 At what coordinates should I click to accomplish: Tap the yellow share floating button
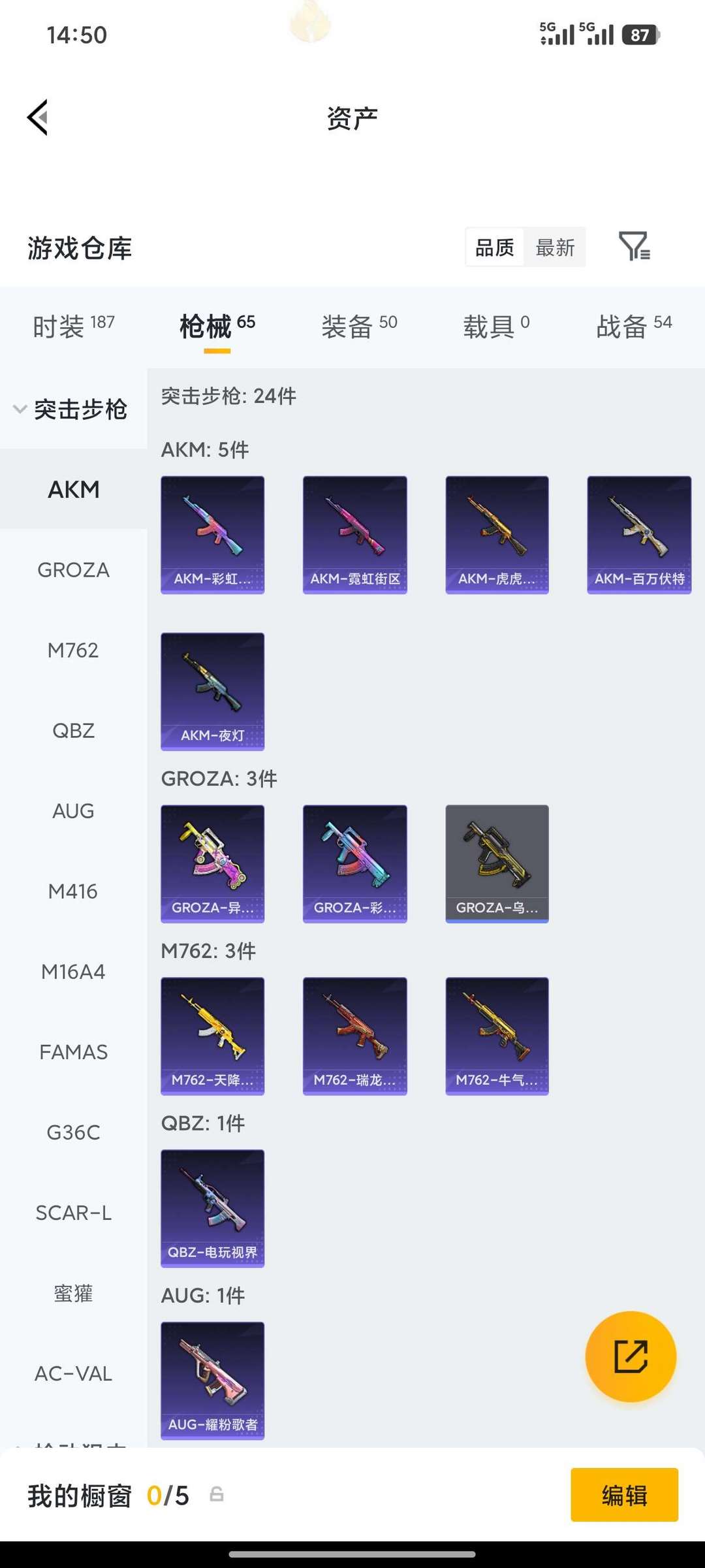pyautogui.click(x=630, y=1356)
